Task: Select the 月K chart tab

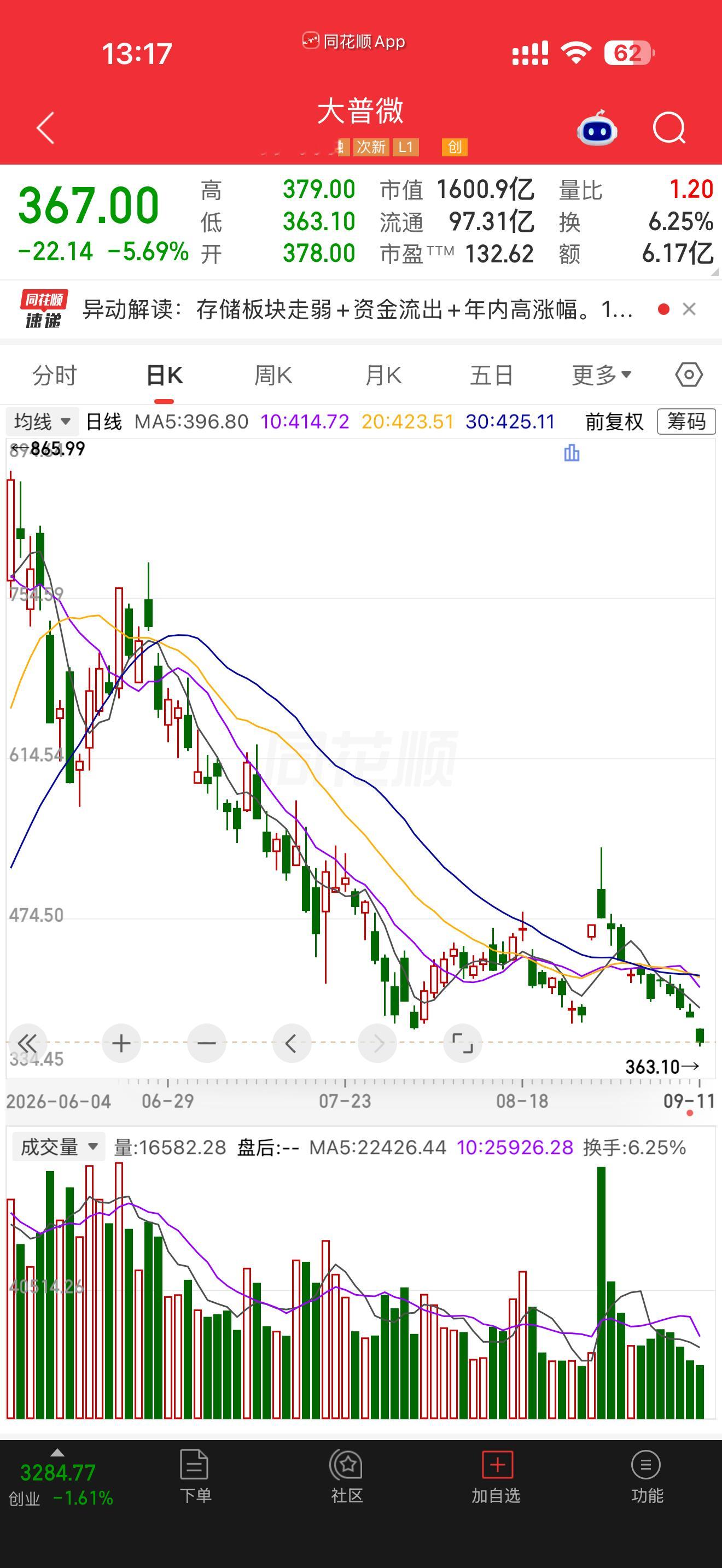Action: [x=383, y=375]
